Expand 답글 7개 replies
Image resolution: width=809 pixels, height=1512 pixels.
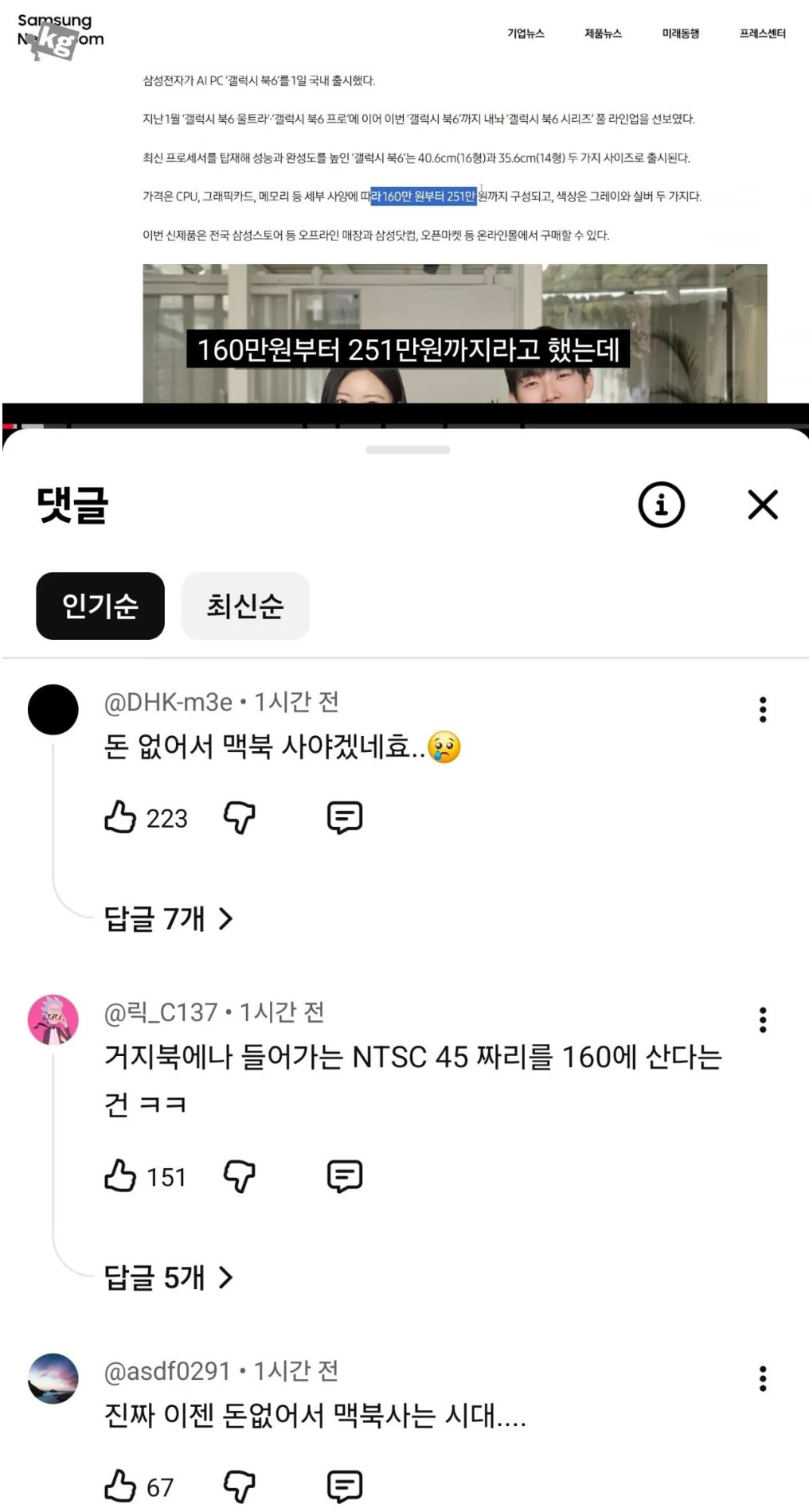click(168, 918)
